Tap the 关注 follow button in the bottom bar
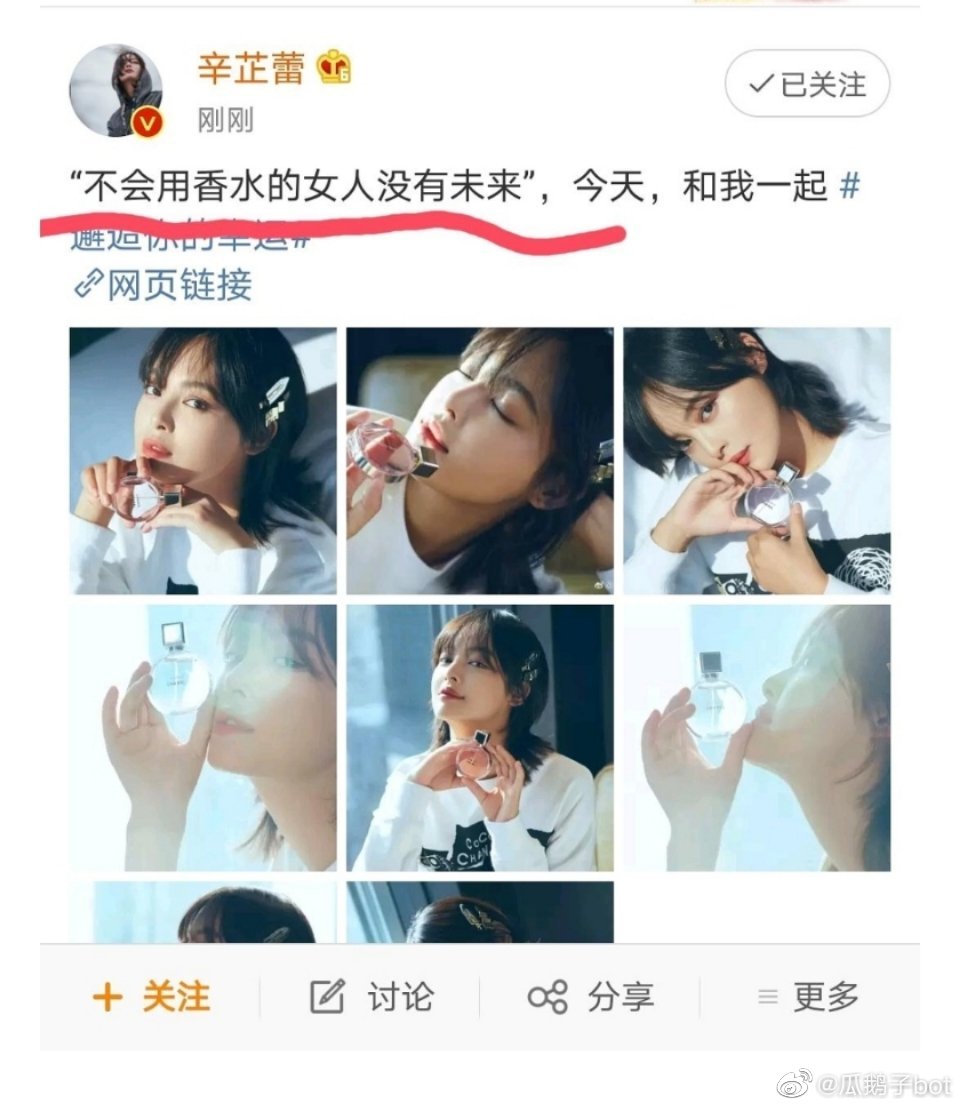This screenshot has height=1108, width=960. (x=152, y=996)
